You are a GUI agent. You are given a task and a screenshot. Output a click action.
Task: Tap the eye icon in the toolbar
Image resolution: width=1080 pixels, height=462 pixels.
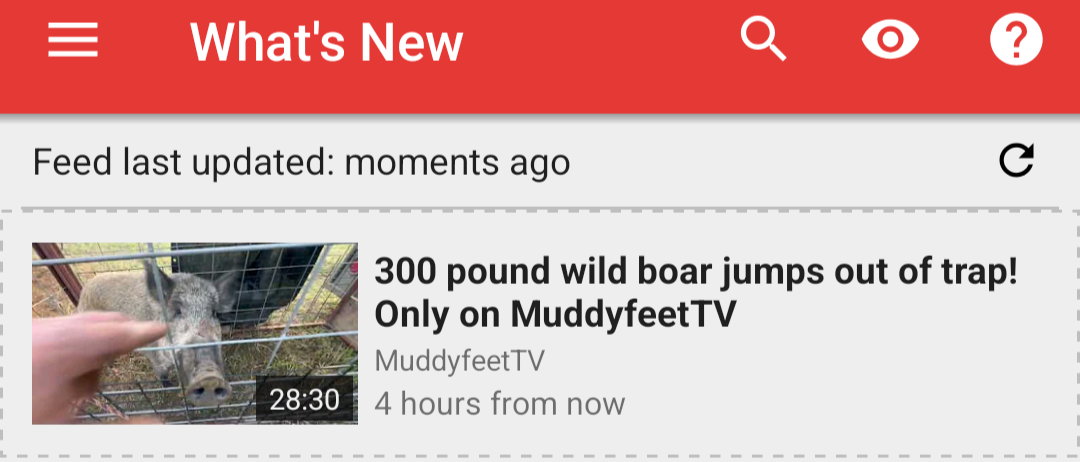point(890,41)
